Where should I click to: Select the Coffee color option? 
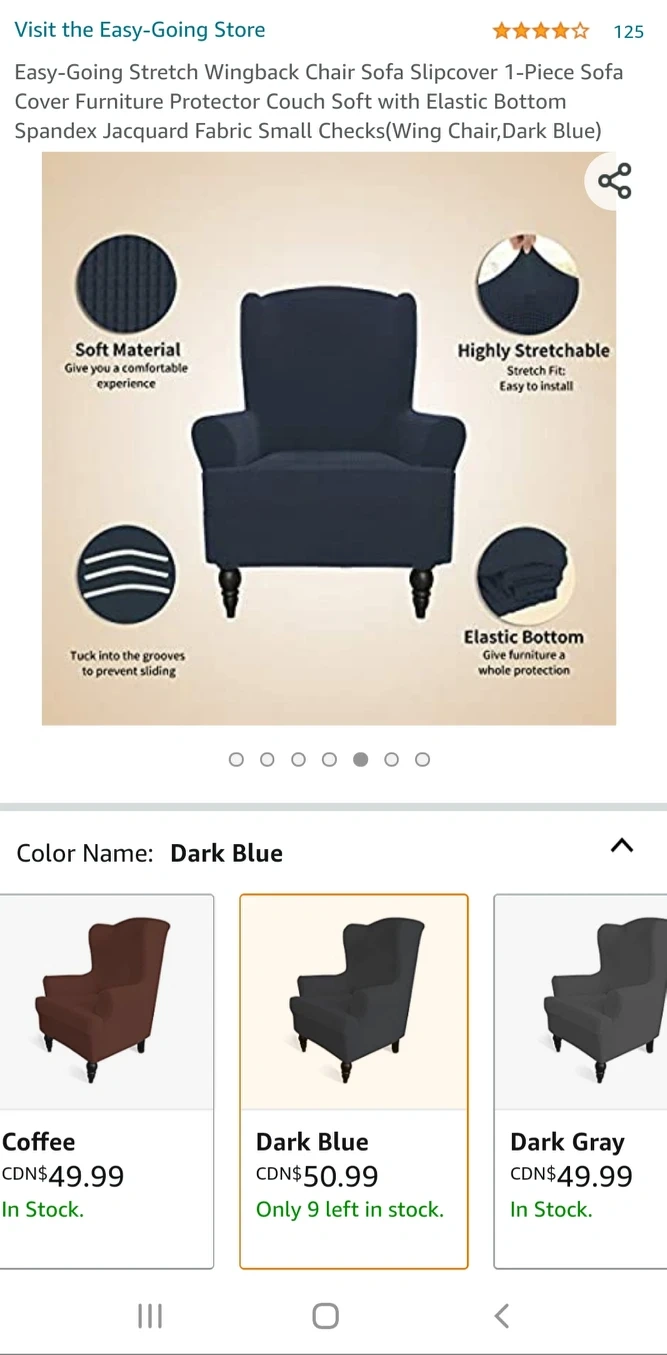[x=106, y=1080]
